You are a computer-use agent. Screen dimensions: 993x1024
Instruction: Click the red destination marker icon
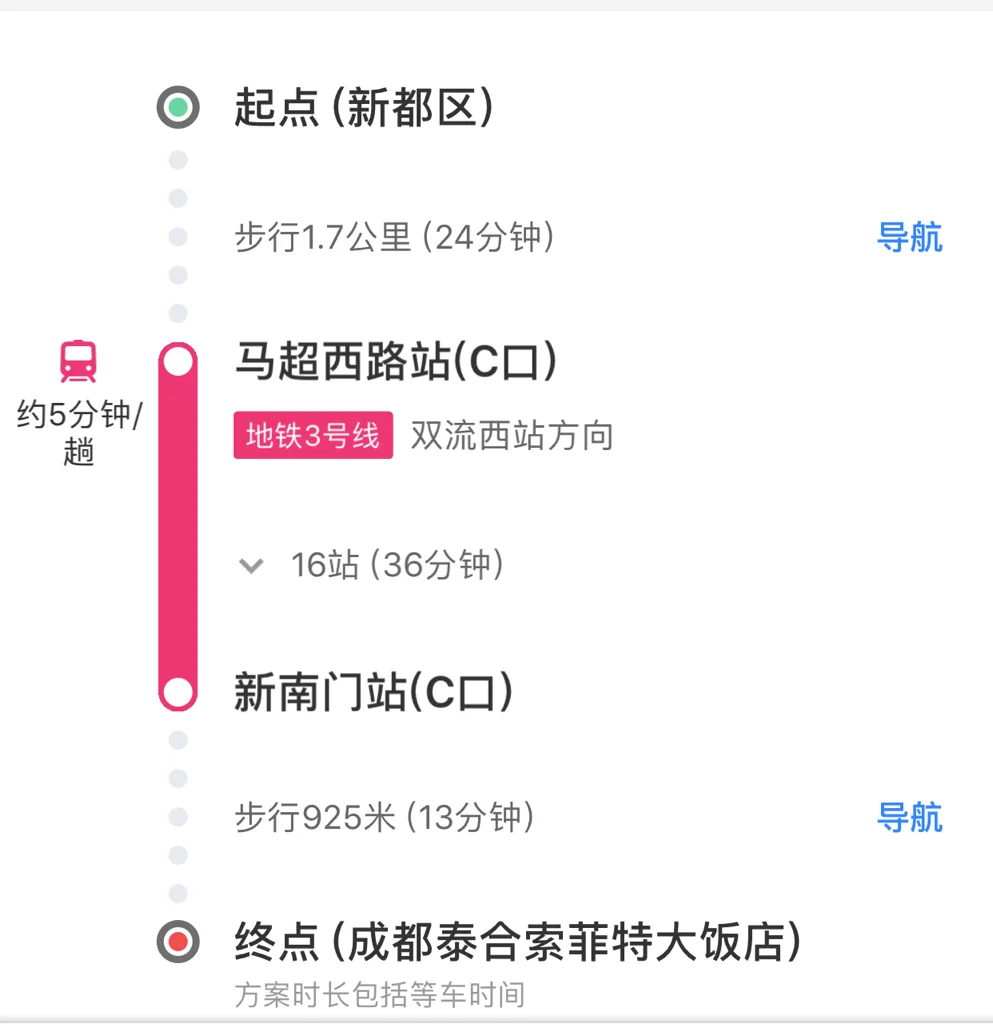[178, 941]
